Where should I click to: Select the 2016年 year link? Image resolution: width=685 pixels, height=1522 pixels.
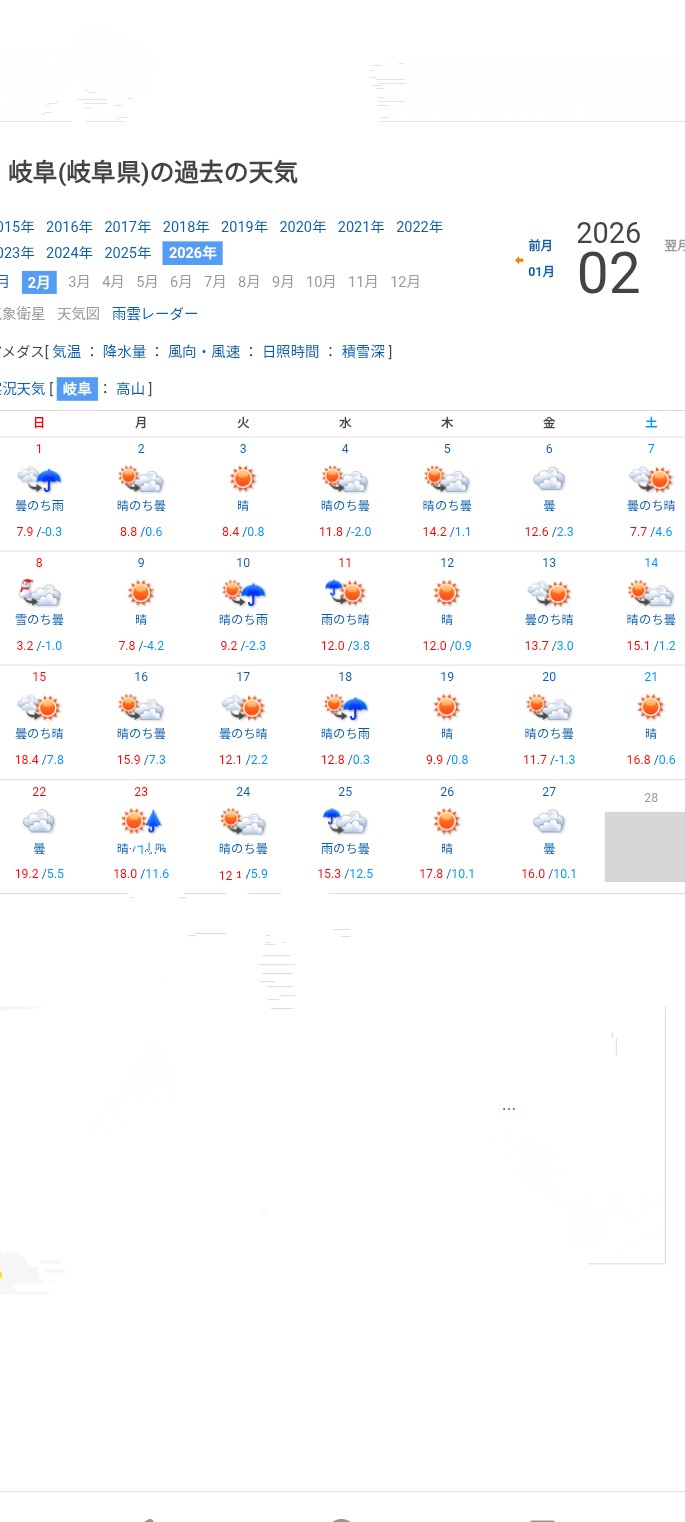click(x=69, y=227)
